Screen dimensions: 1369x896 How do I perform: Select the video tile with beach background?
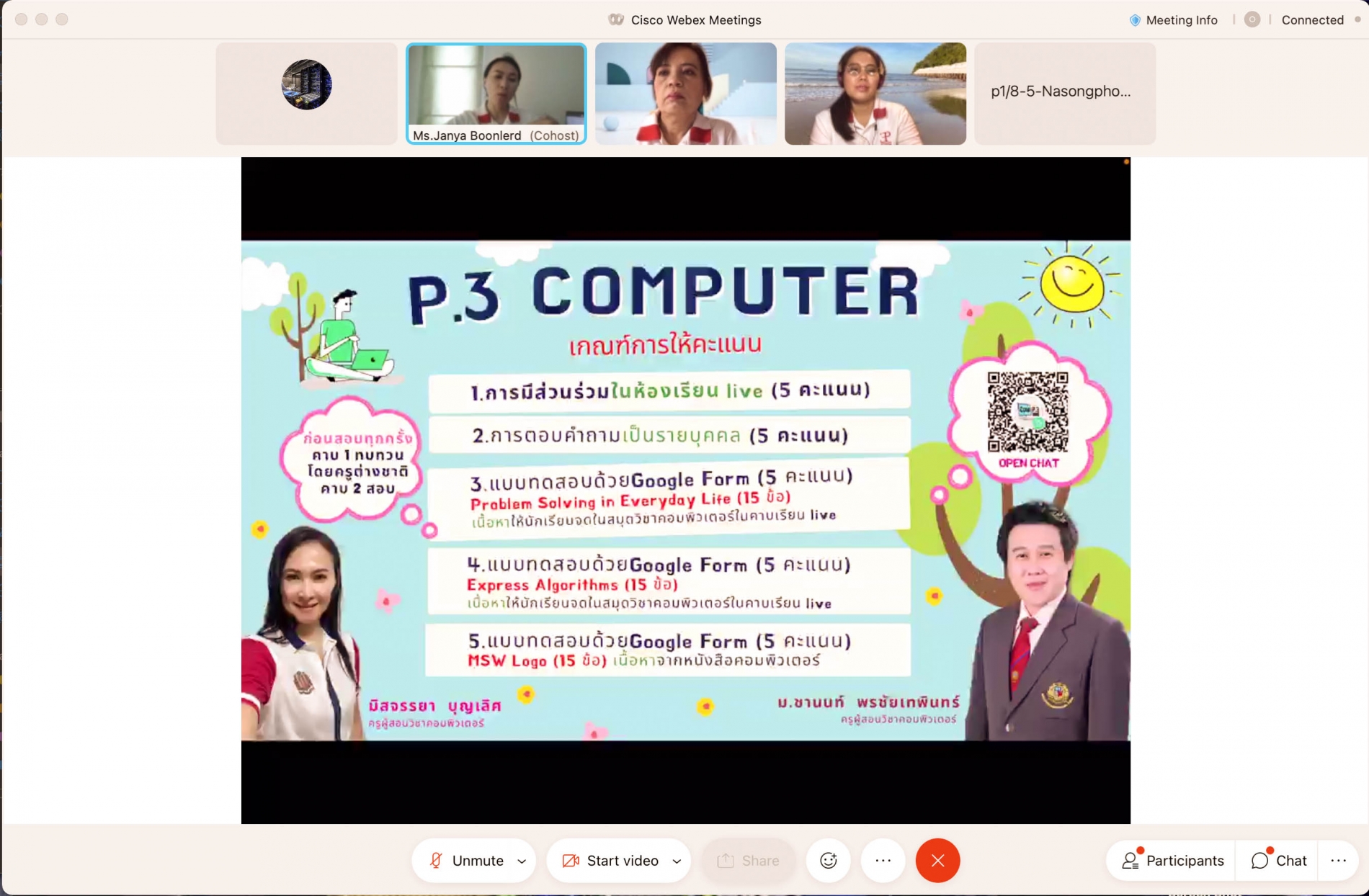click(x=875, y=94)
